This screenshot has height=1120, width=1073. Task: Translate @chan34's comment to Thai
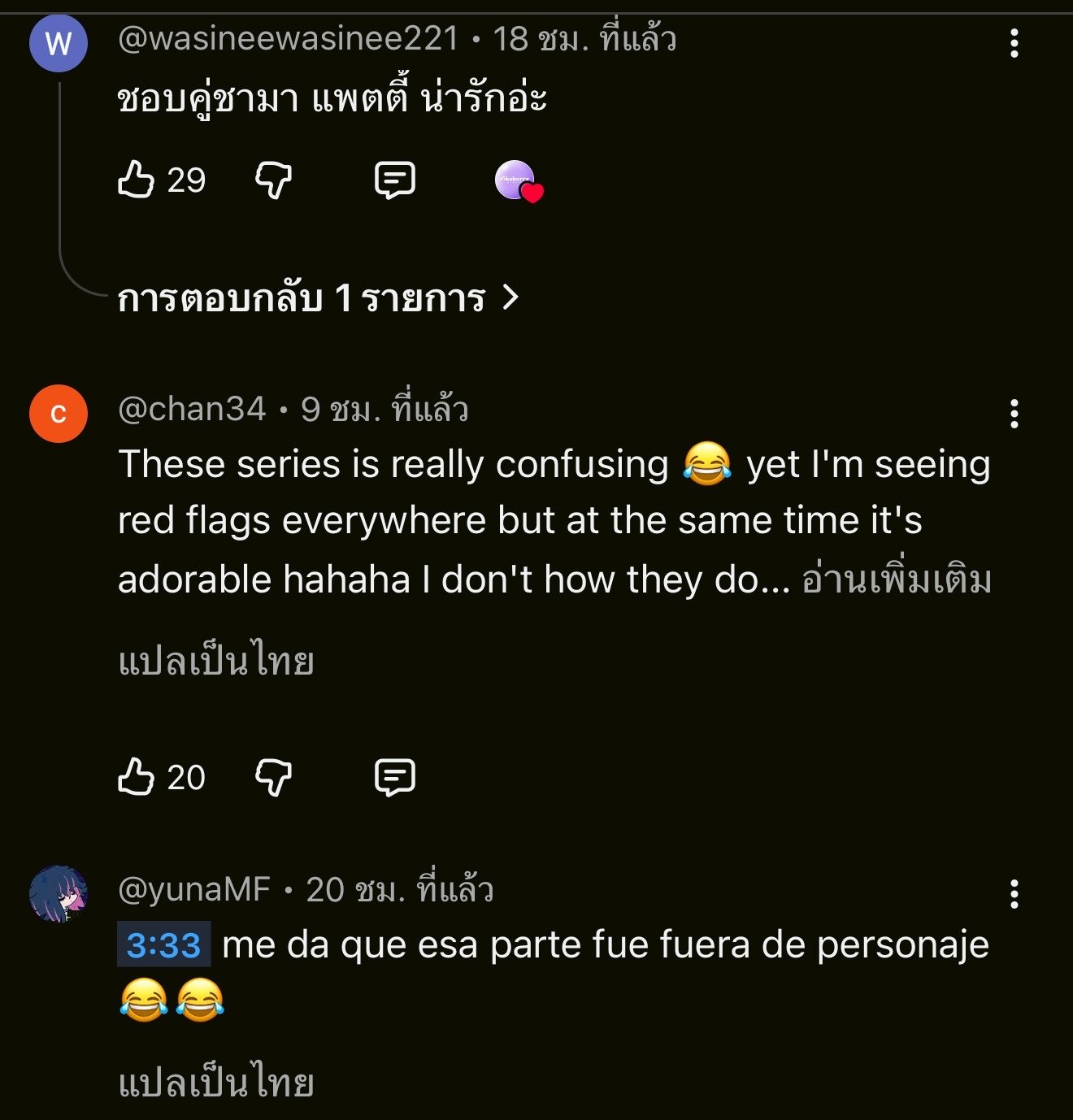click(x=216, y=661)
